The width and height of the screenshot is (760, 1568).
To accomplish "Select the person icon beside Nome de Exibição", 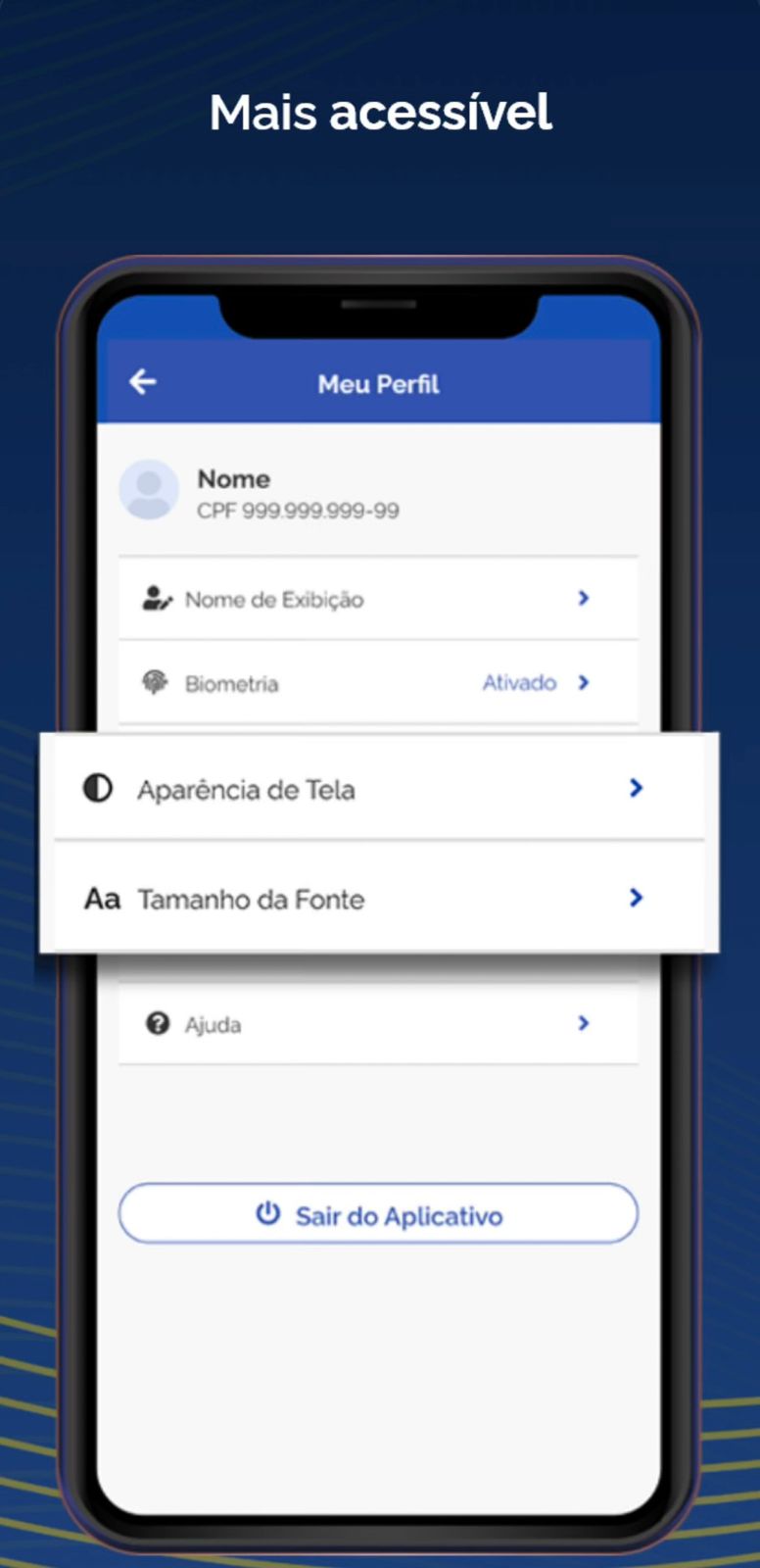I will pyautogui.click(x=157, y=598).
